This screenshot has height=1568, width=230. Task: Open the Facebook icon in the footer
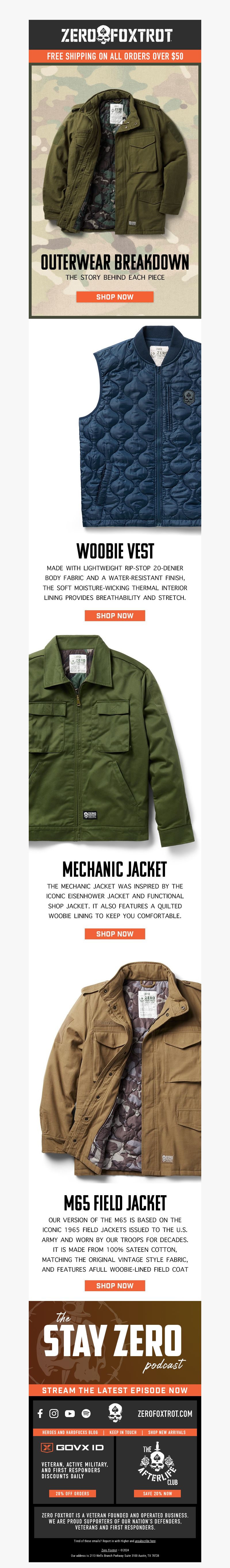pos(40,1413)
